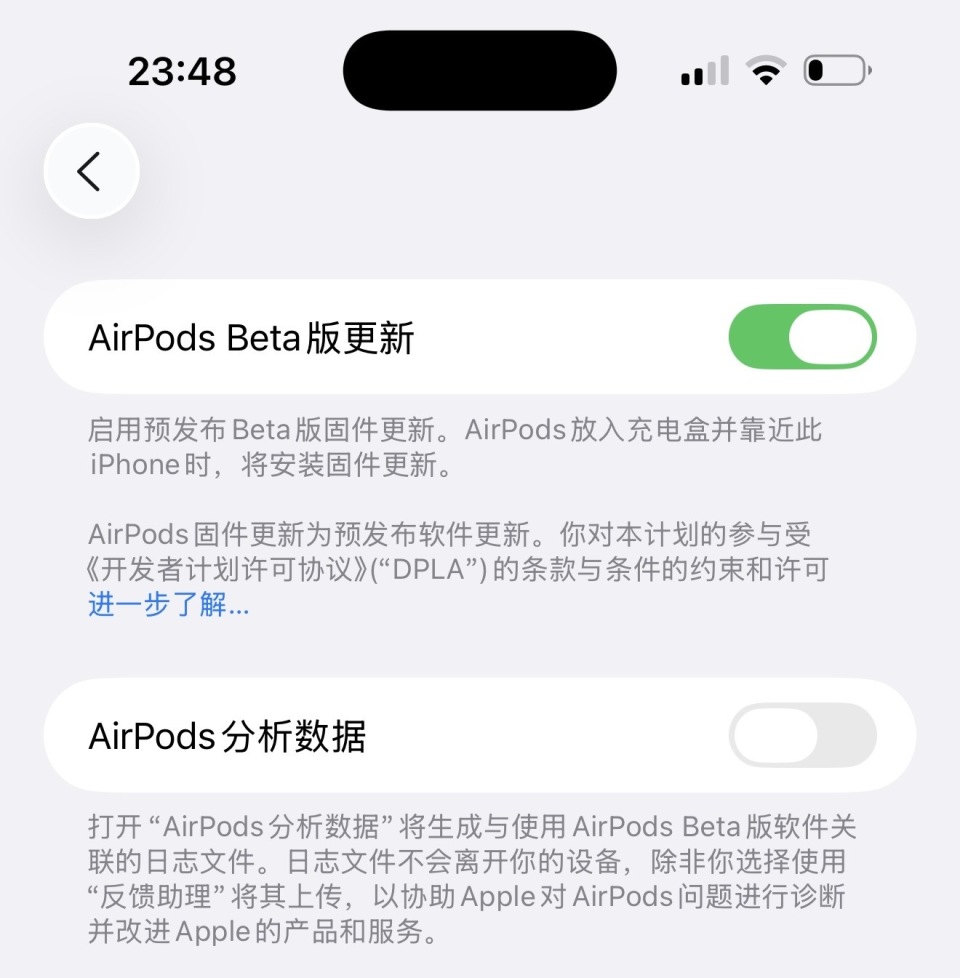
Task: Tap the clock showing 23:48
Action: tap(184, 70)
